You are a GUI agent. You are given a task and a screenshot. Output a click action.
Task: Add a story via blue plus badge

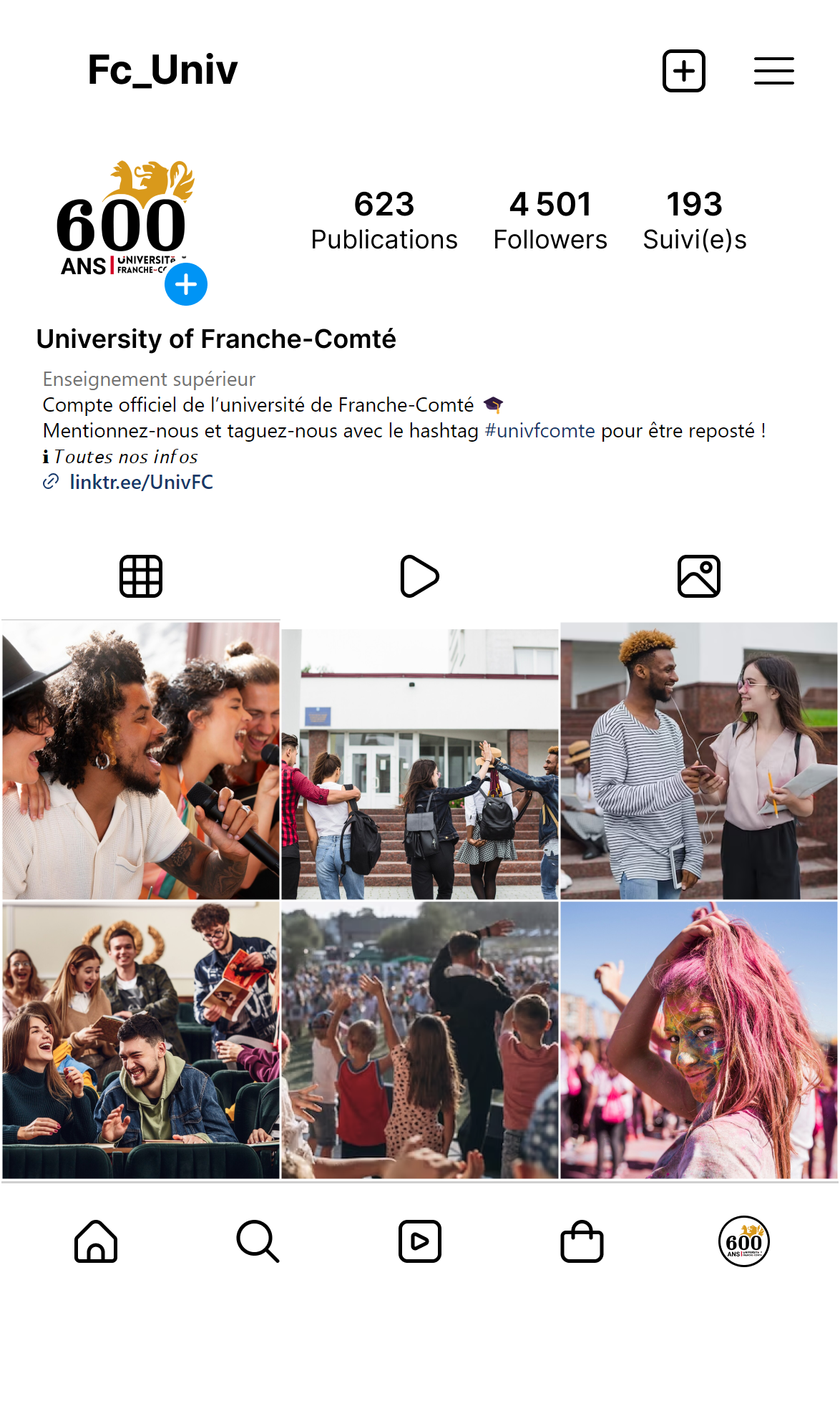pyautogui.click(x=186, y=284)
